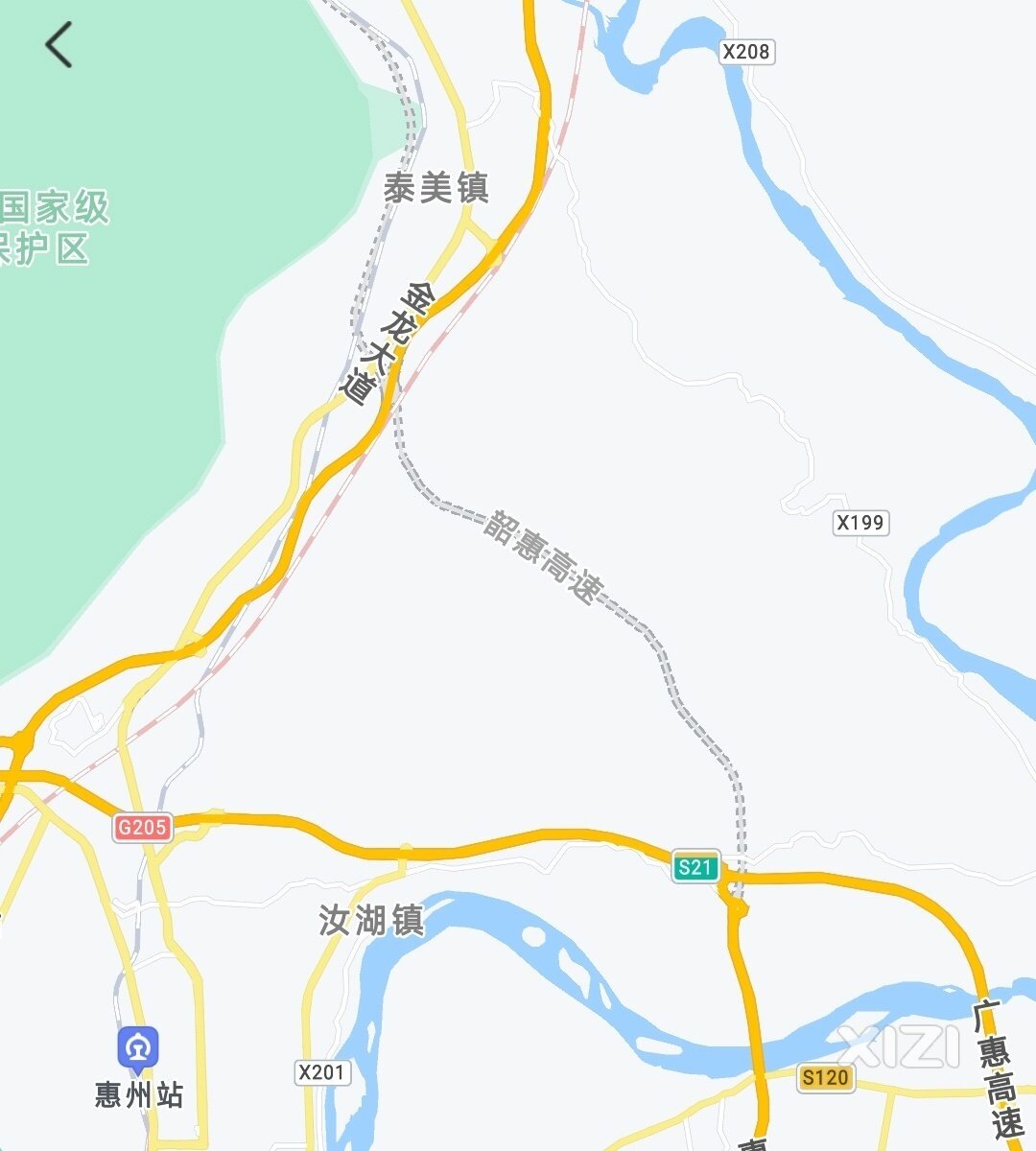Go back using the top-left arrow
The height and width of the screenshot is (1151, 1036).
tap(59, 45)
